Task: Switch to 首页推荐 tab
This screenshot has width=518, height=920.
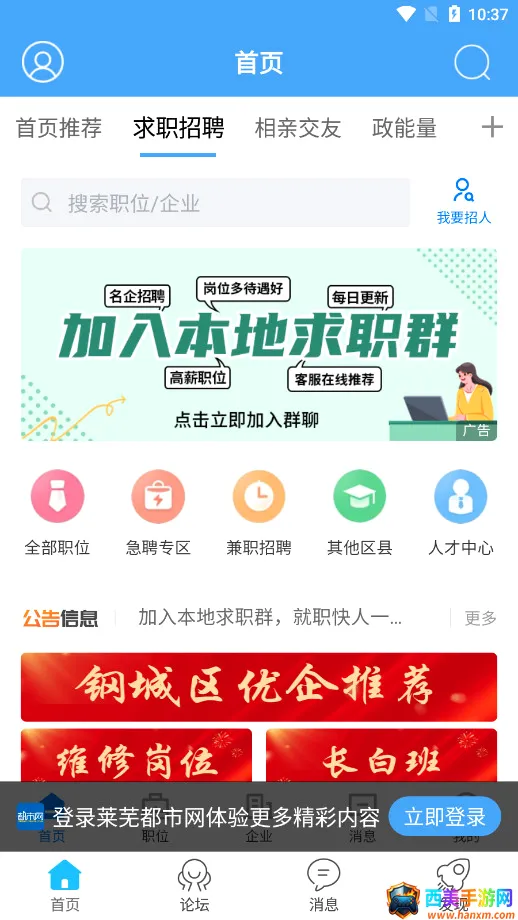Action: [59, 128]
